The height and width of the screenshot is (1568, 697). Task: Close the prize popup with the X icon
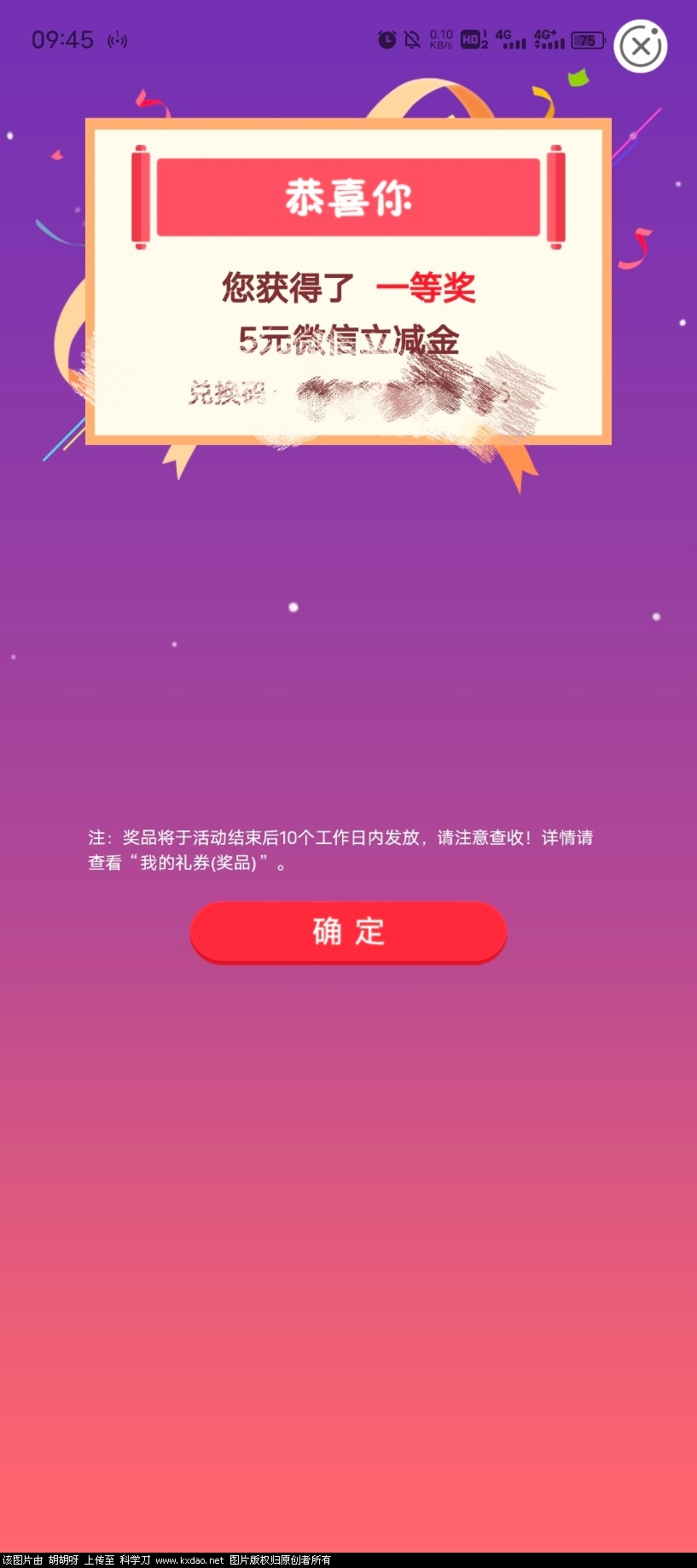(641, 46)
